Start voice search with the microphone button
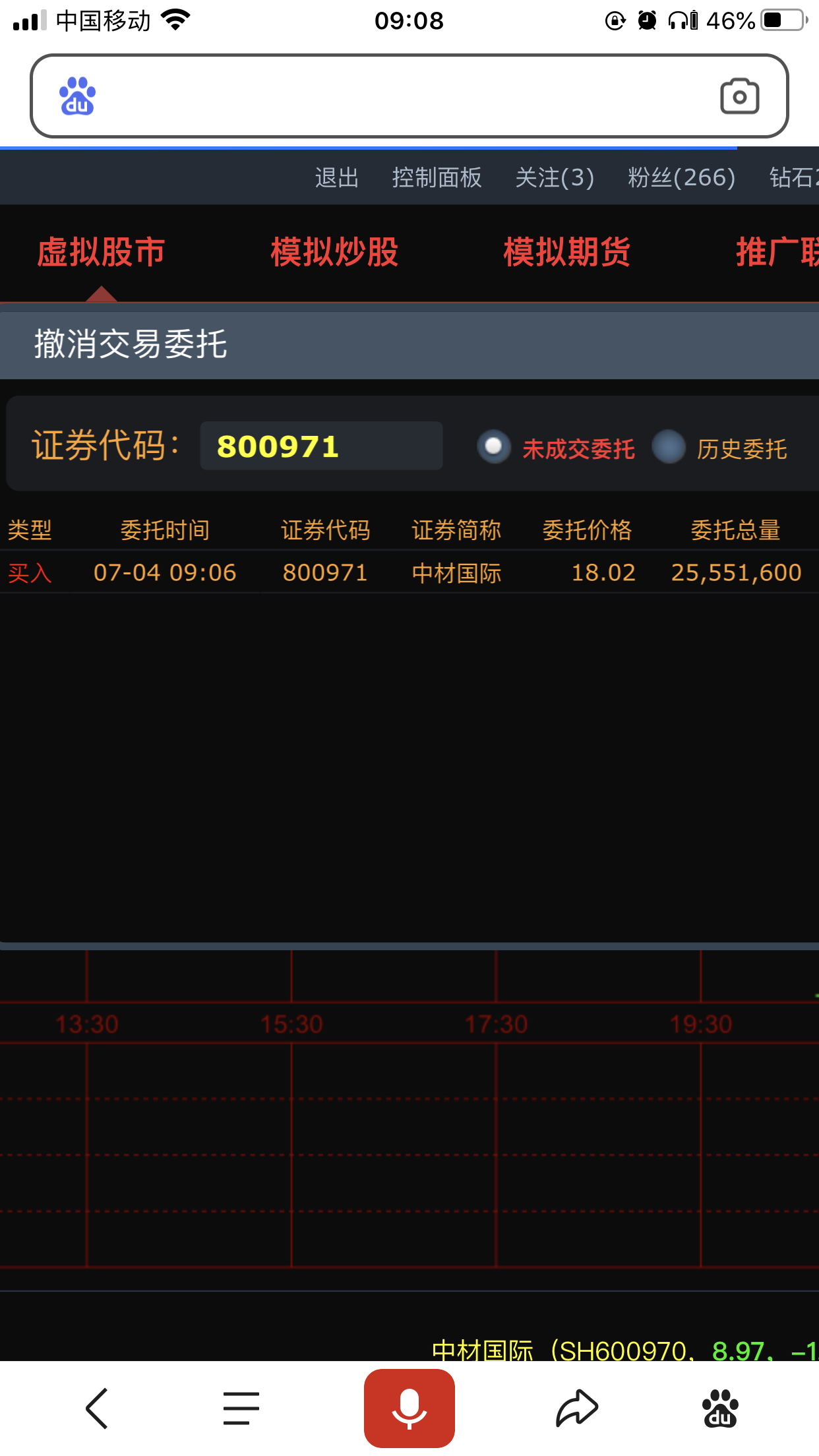Viewport: 819px width, 1456px height. 409,1409
